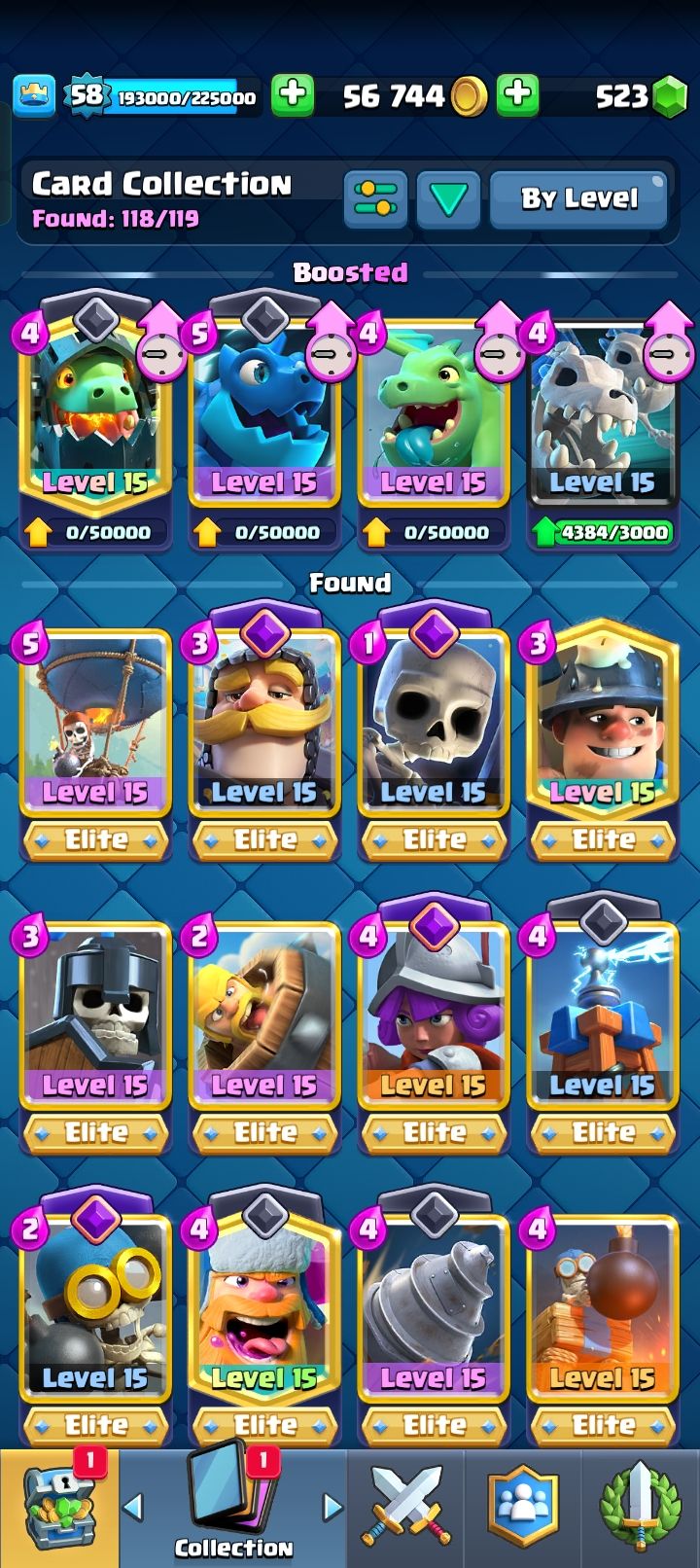
Task: Open the Skeletons card
Action: (x=433, y=725)
